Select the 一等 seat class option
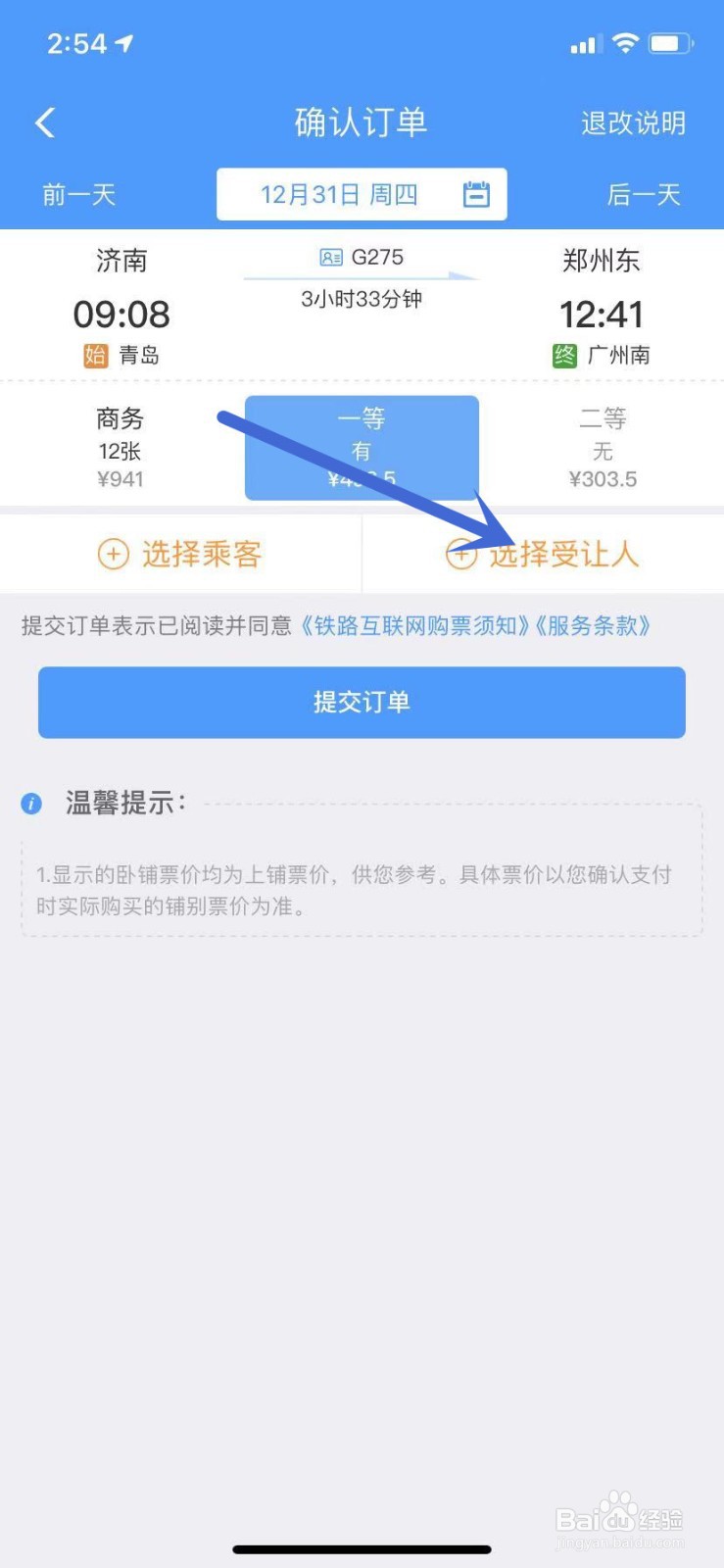 click(362, 448)
